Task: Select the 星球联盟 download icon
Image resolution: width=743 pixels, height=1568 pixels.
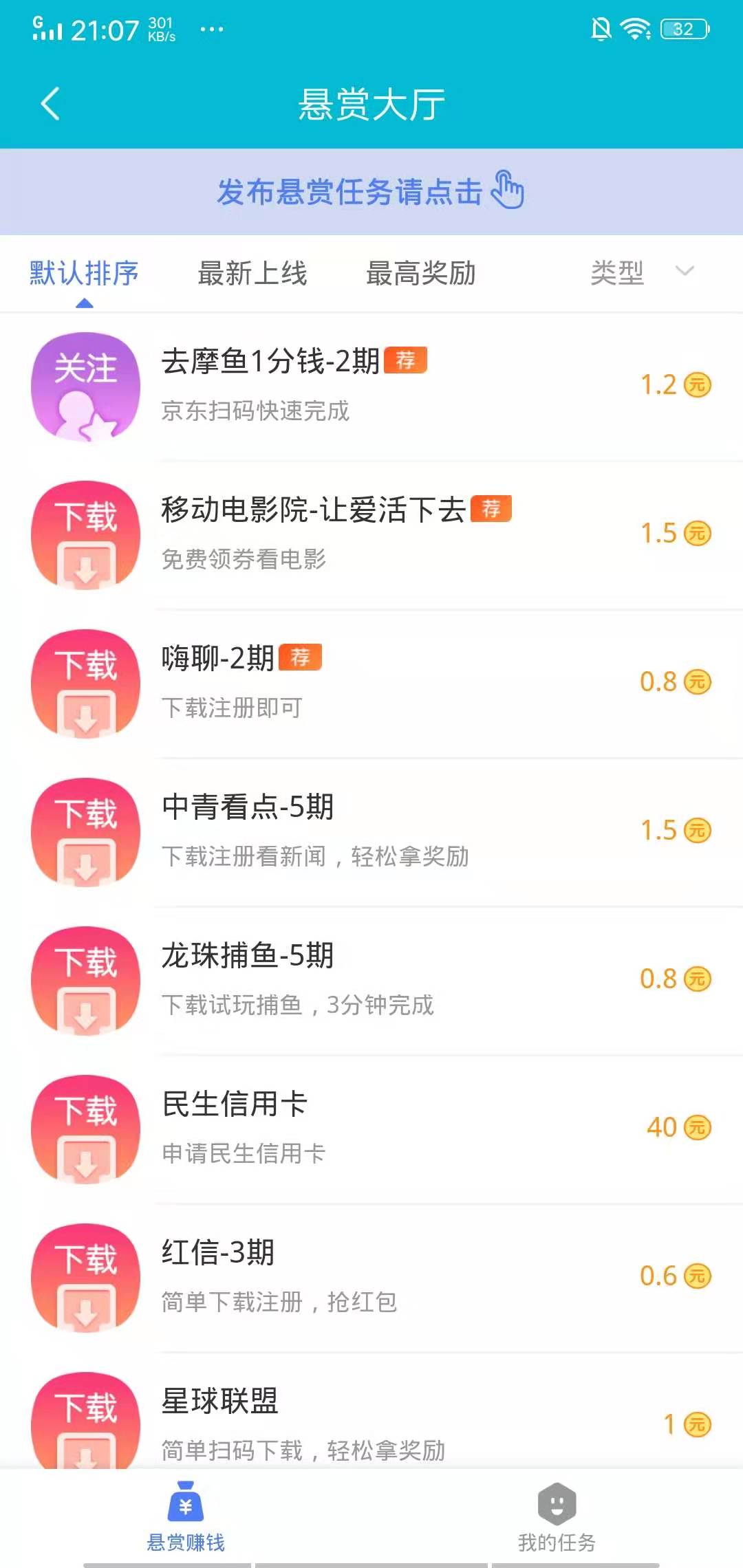Action: (85, 1424)
